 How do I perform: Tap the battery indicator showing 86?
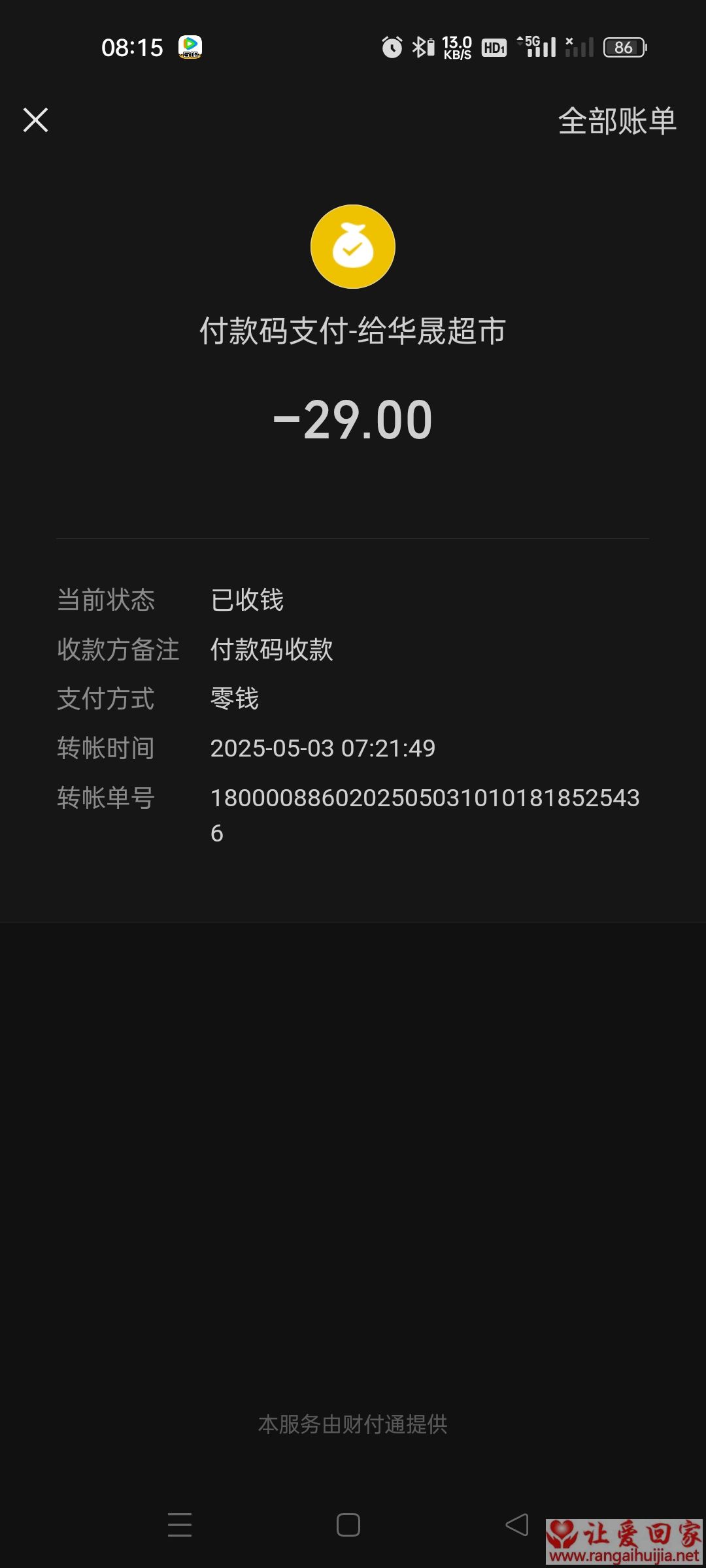tap(624, 46)
